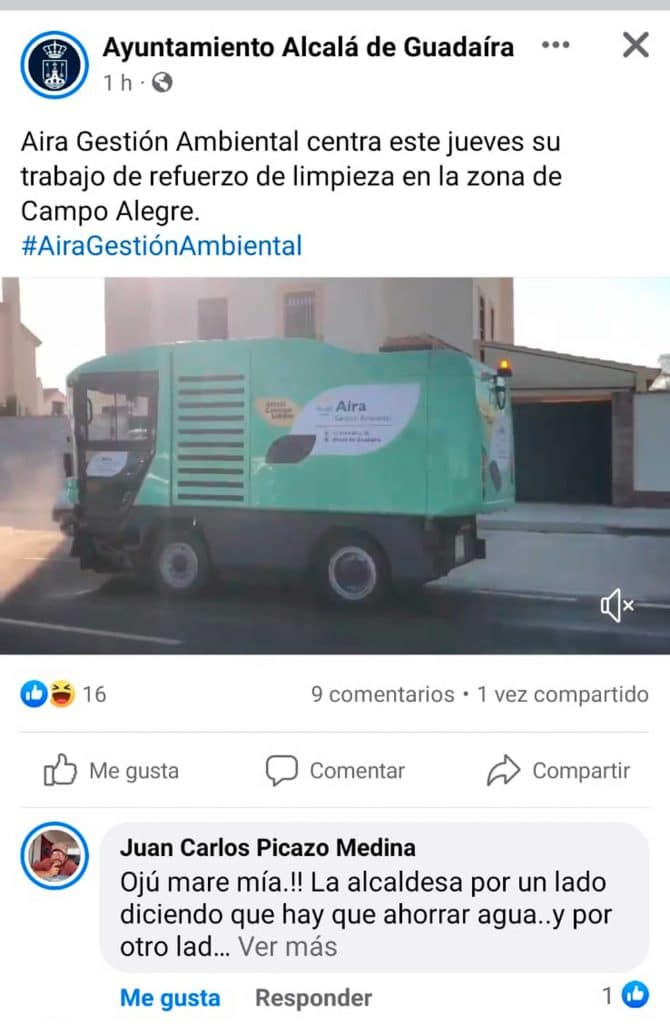Close the post with the X
The width and height of the screenshot is (670, 1024).
[x=636, y=45]
